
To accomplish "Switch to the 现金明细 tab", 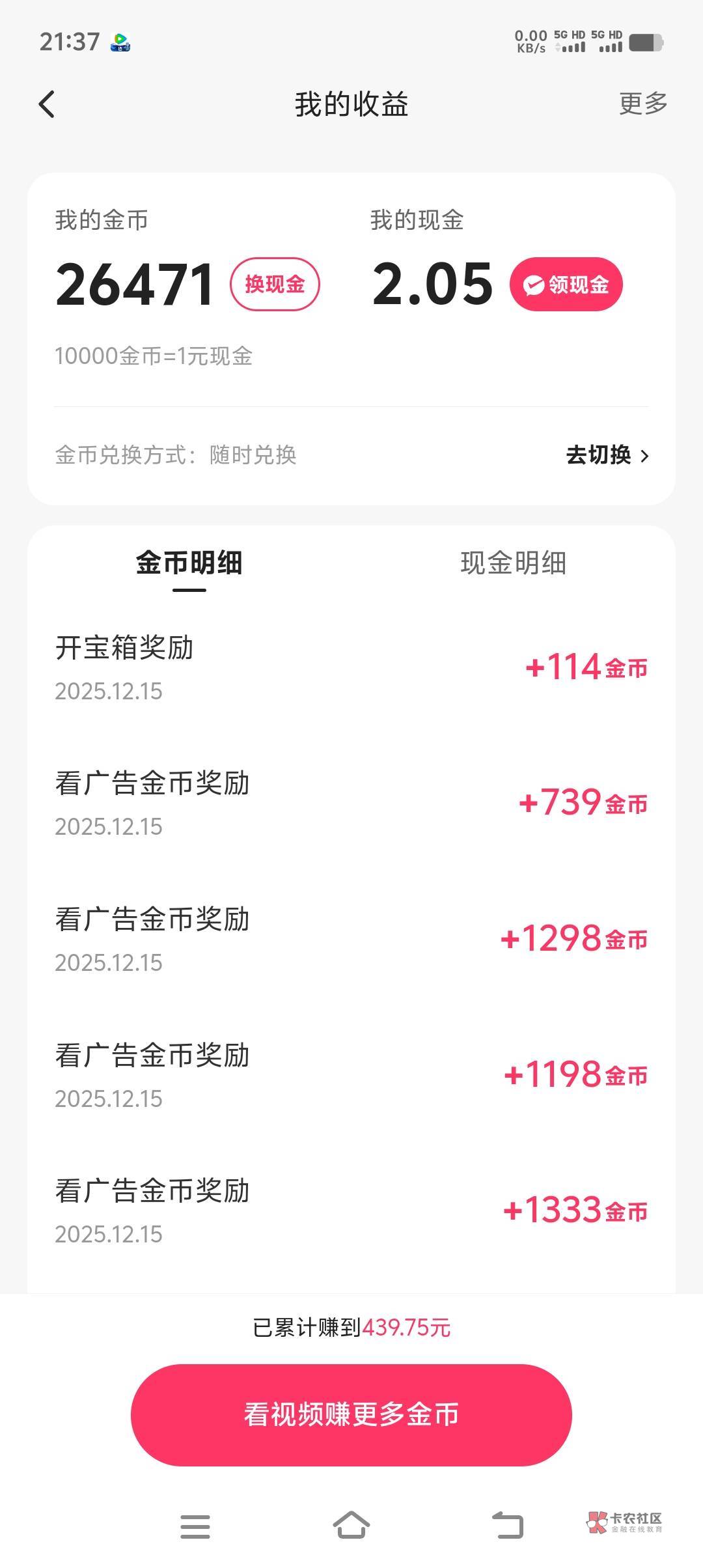I will pos(513,563).
